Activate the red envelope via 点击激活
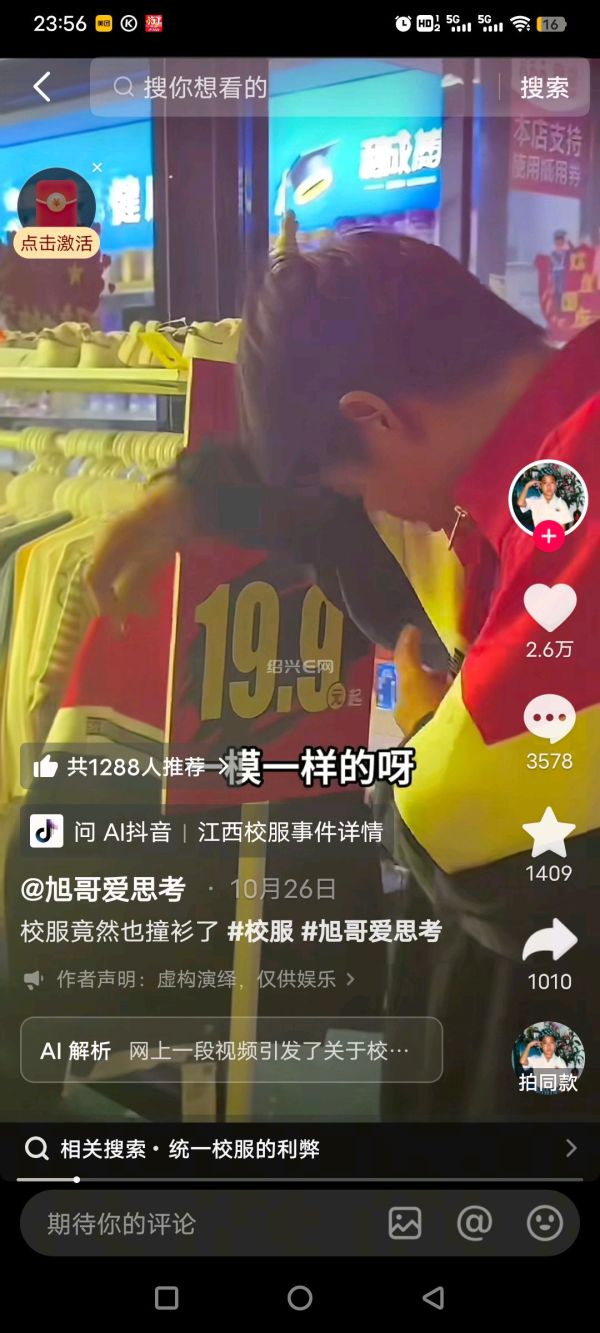This screenshot has height=1333, width=600. 57,244
